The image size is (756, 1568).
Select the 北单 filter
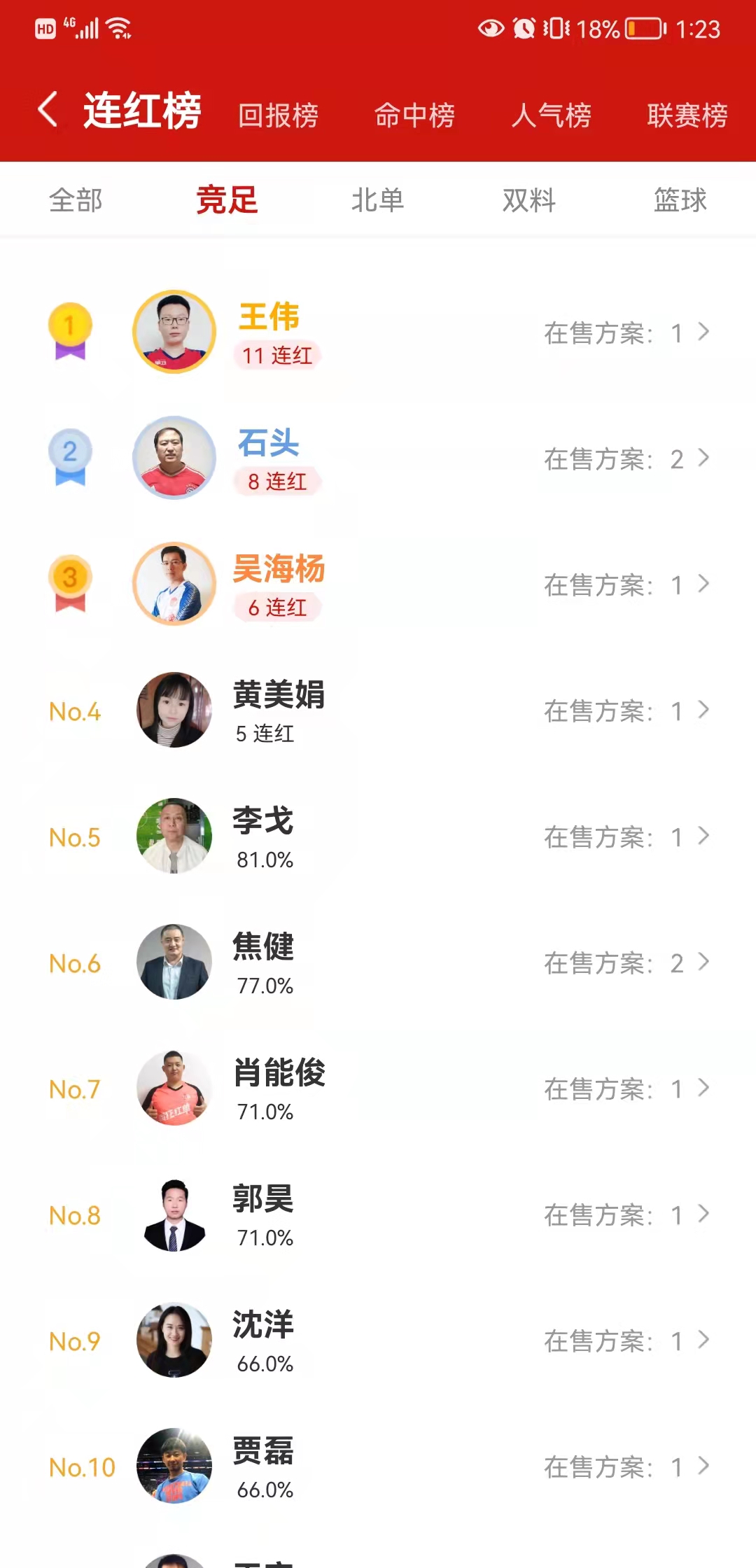(x=377, y=200)
